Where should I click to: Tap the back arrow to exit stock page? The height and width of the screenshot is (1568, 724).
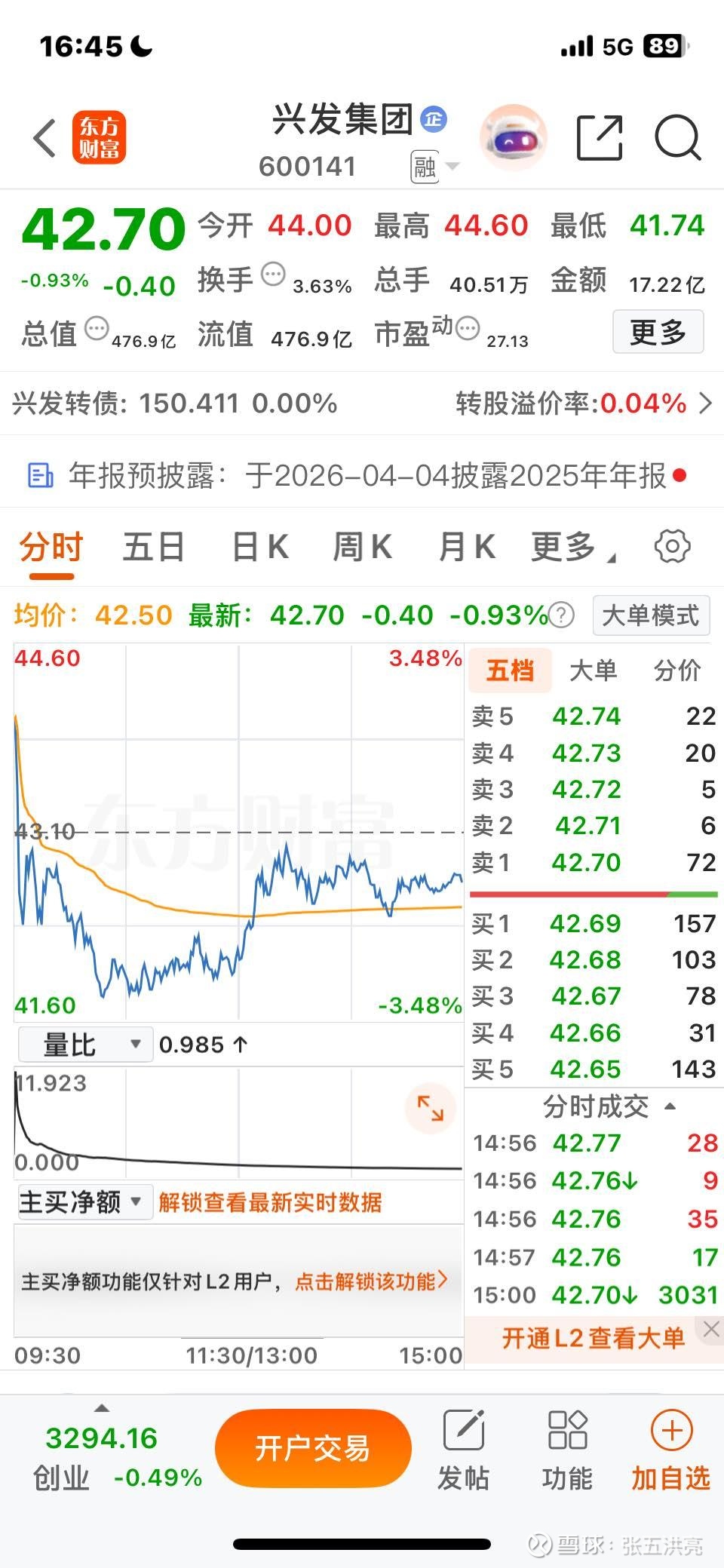[x=43, y=138]
